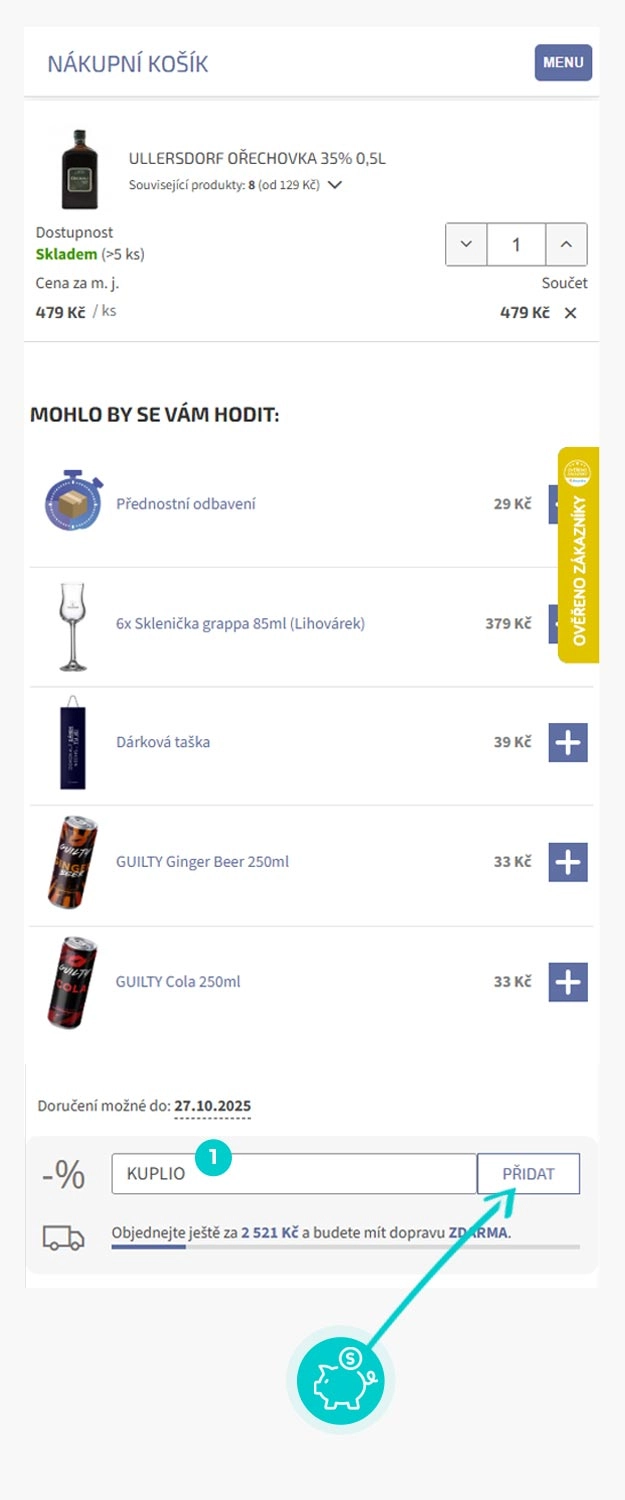
Task: Apply the coupon with PŘIDAT
Action: [528, 1174]
